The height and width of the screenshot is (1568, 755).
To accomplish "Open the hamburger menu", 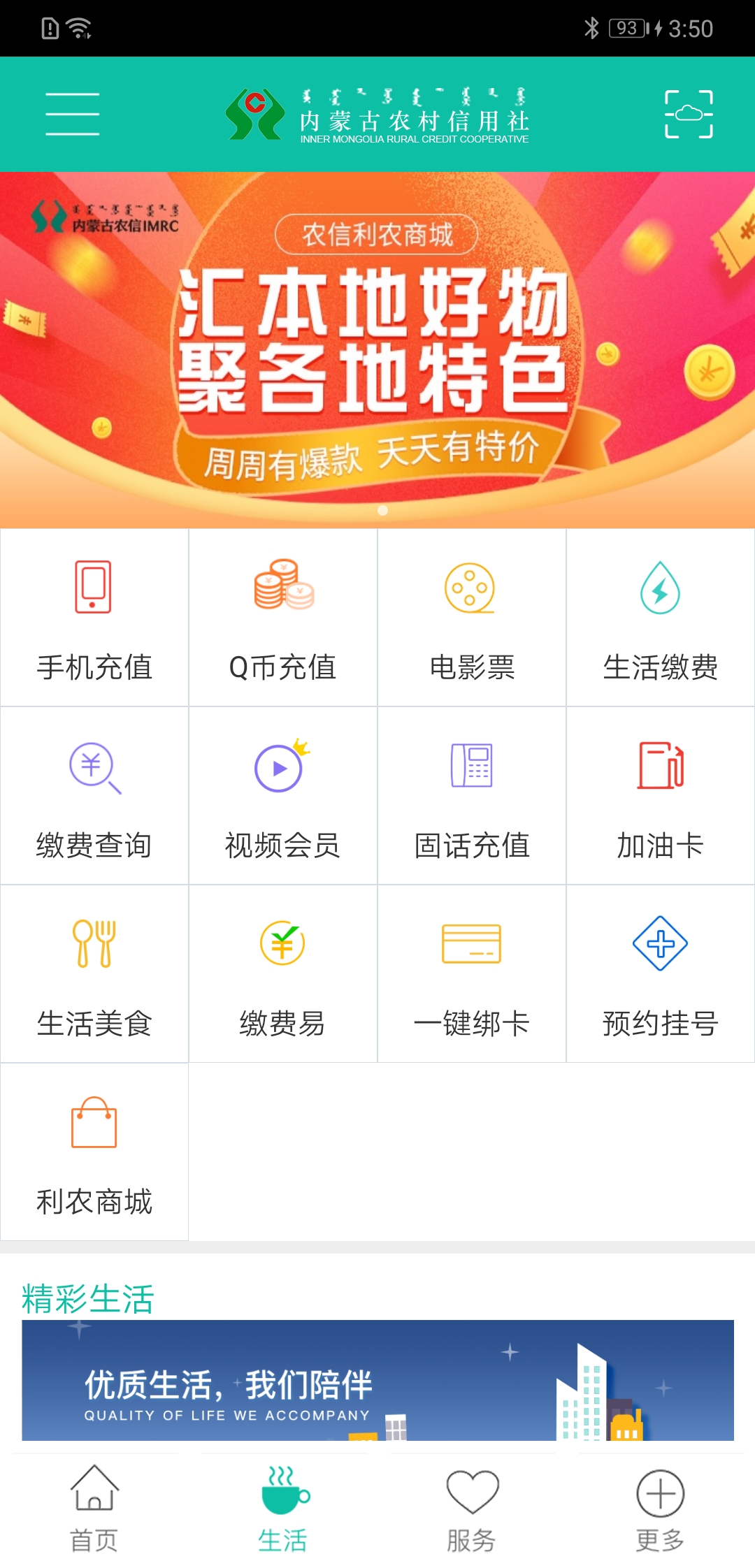I will [72, 114].
